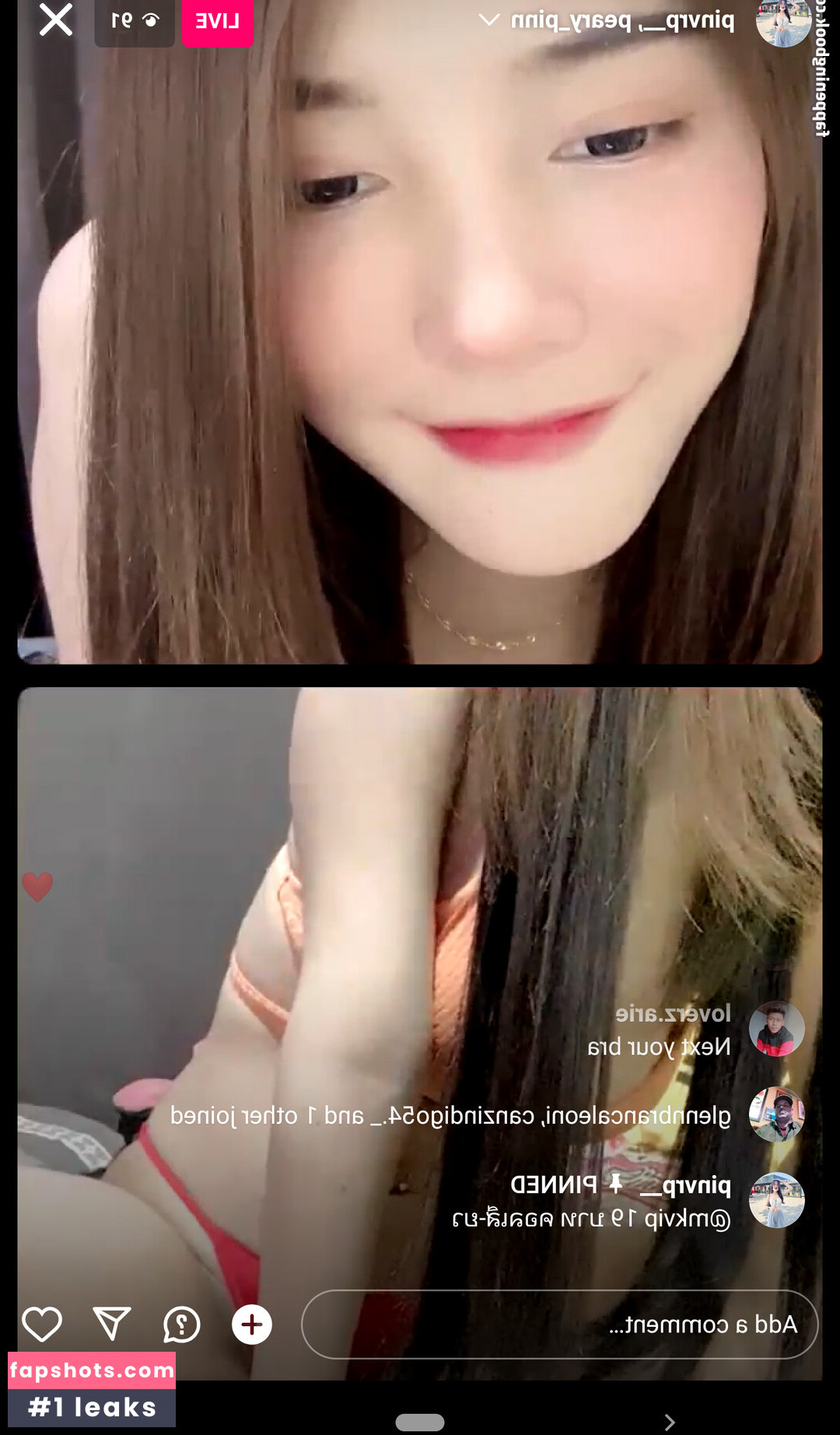Open the viewer count list
840x1435 pixels.
pyautogui.click(x=135, y=22)
